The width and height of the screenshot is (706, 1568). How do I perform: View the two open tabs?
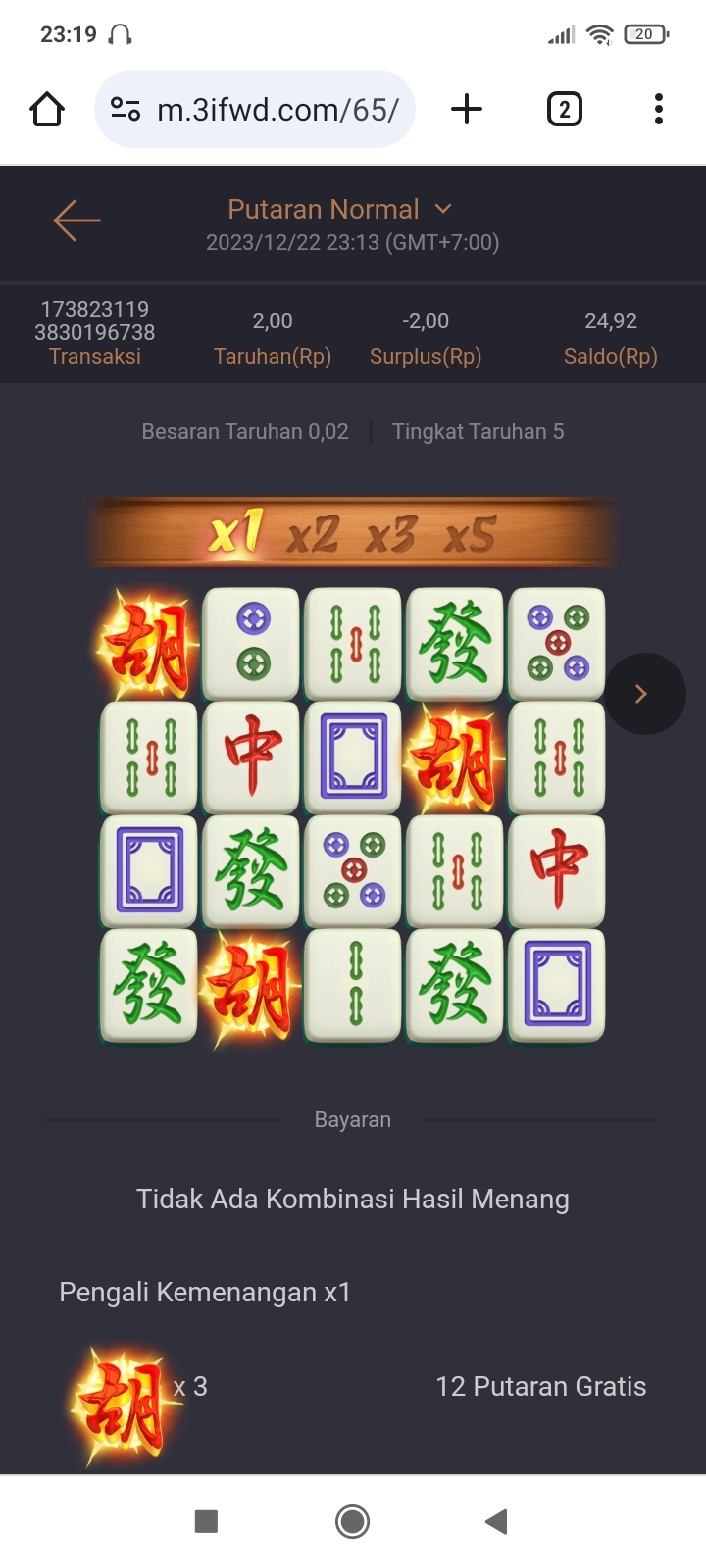564,109
